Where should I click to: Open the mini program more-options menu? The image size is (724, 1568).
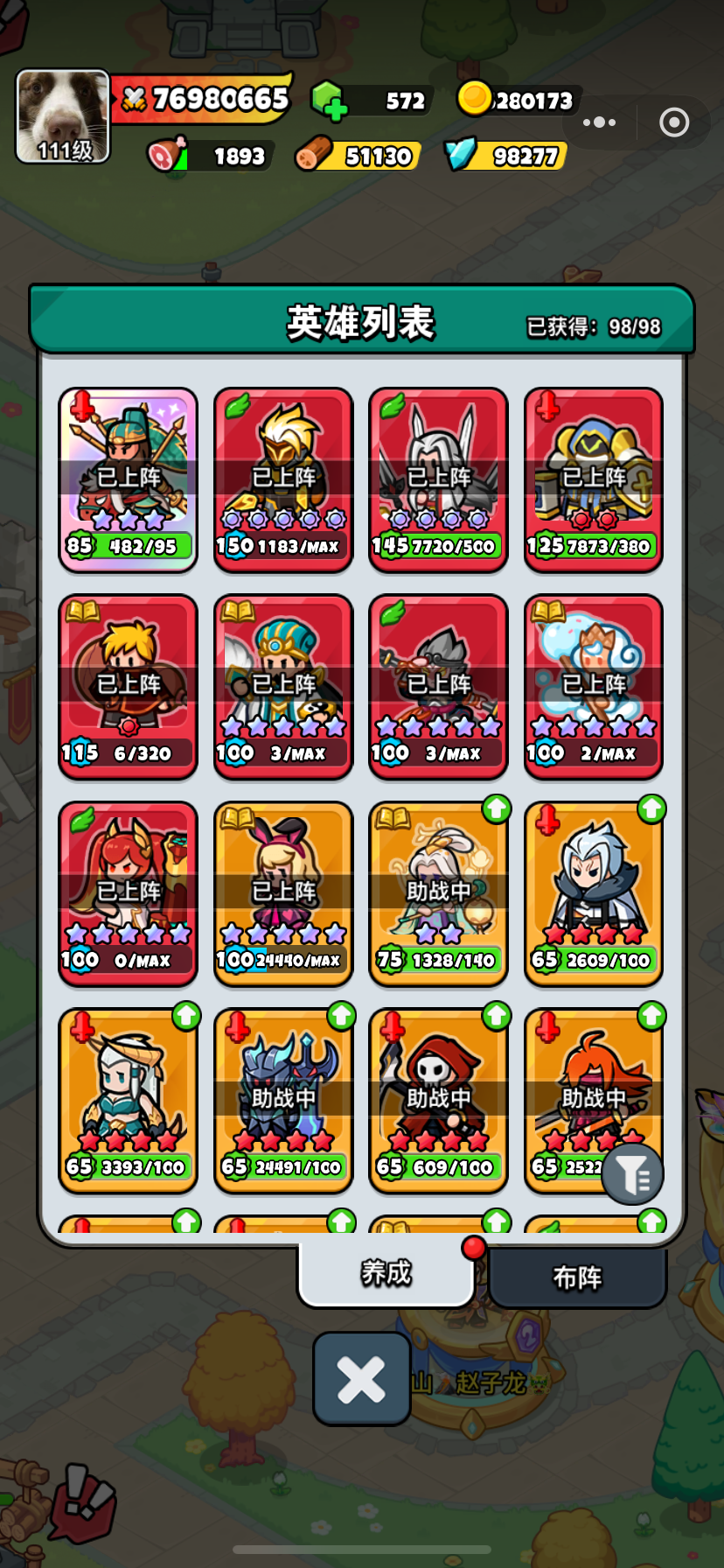point(599,122)
